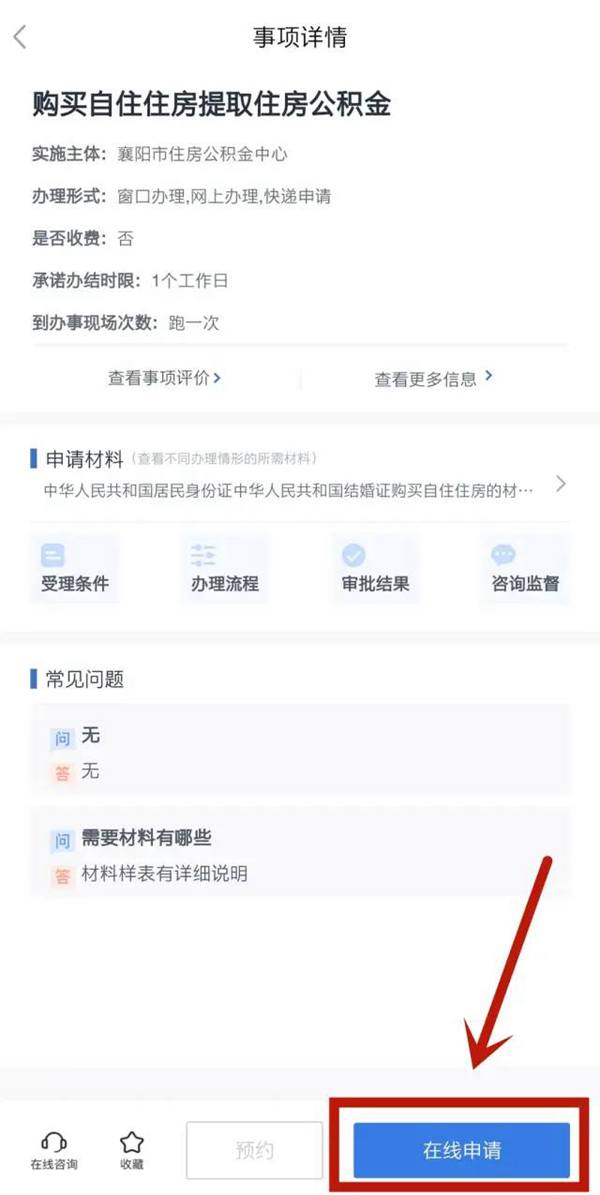
Task: View 办理流程 details
Action: point(224,568)
